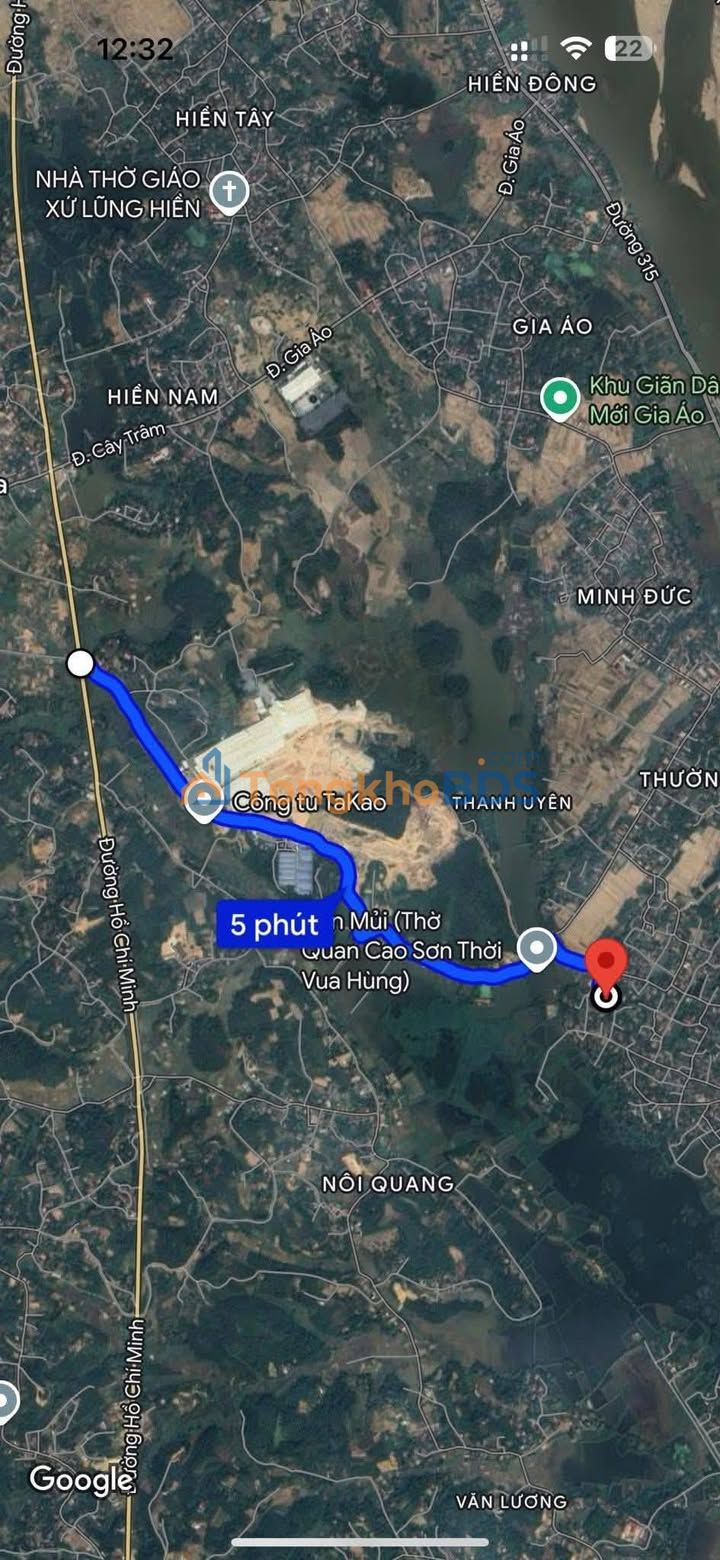Screen dimensions: 720x1560
Task: Open the grey place pin near the destination
Action: (x=537, y=948)
